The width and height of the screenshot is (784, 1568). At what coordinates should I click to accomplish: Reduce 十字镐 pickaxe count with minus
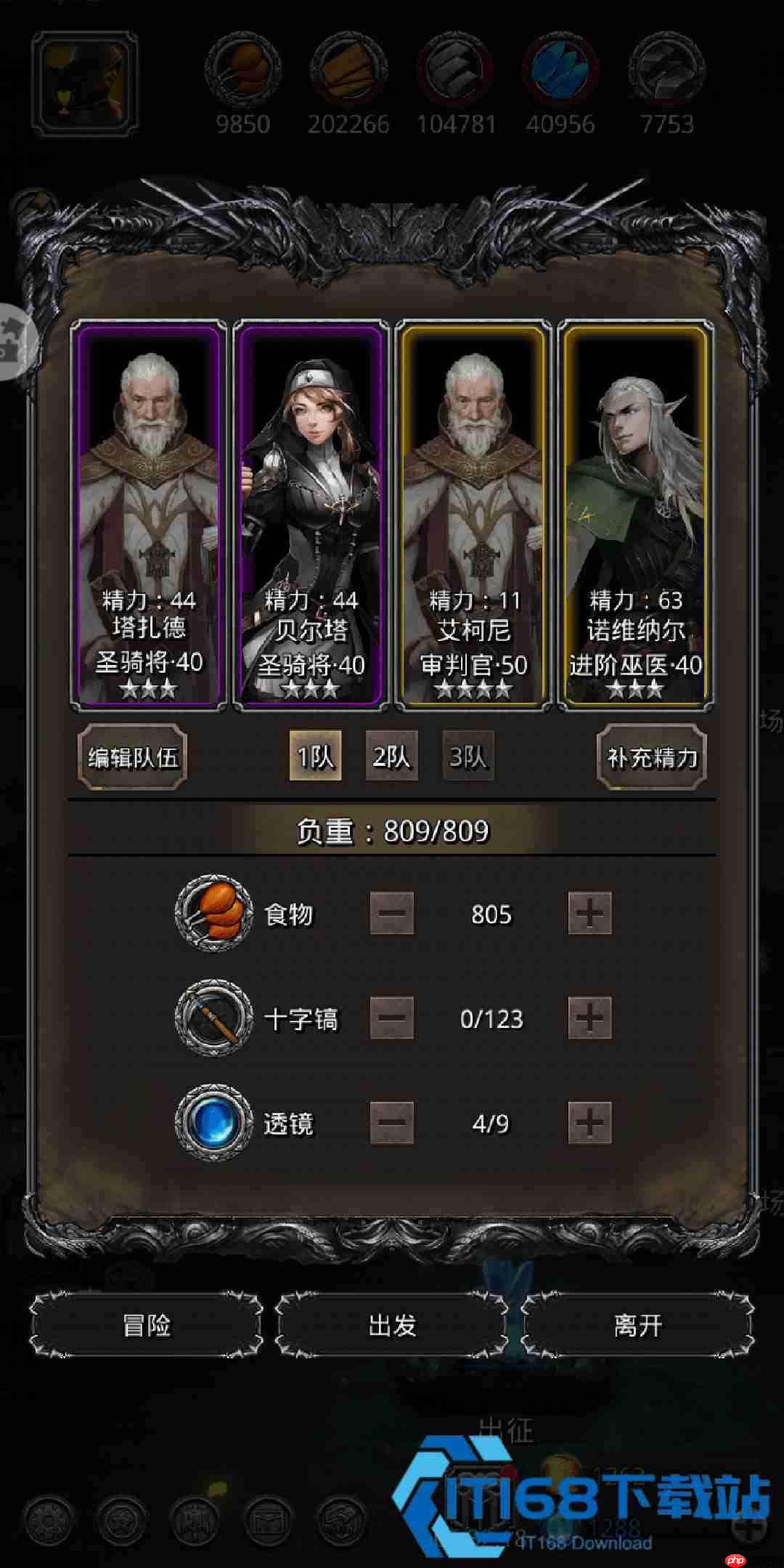(x=392, y=1018)
